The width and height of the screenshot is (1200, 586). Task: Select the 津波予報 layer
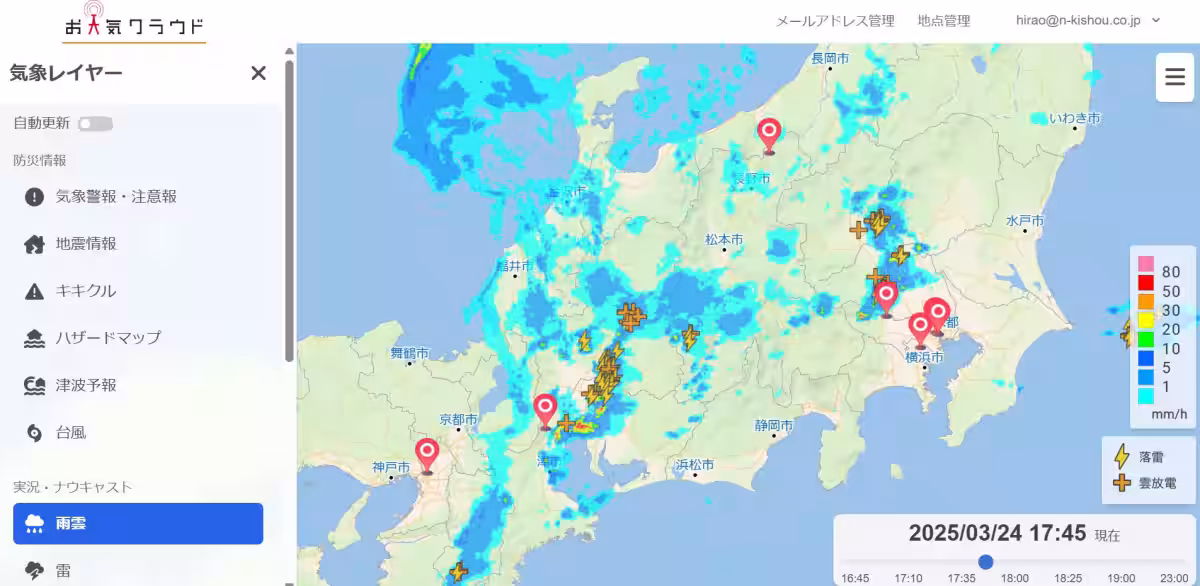(x=86, y=385)
